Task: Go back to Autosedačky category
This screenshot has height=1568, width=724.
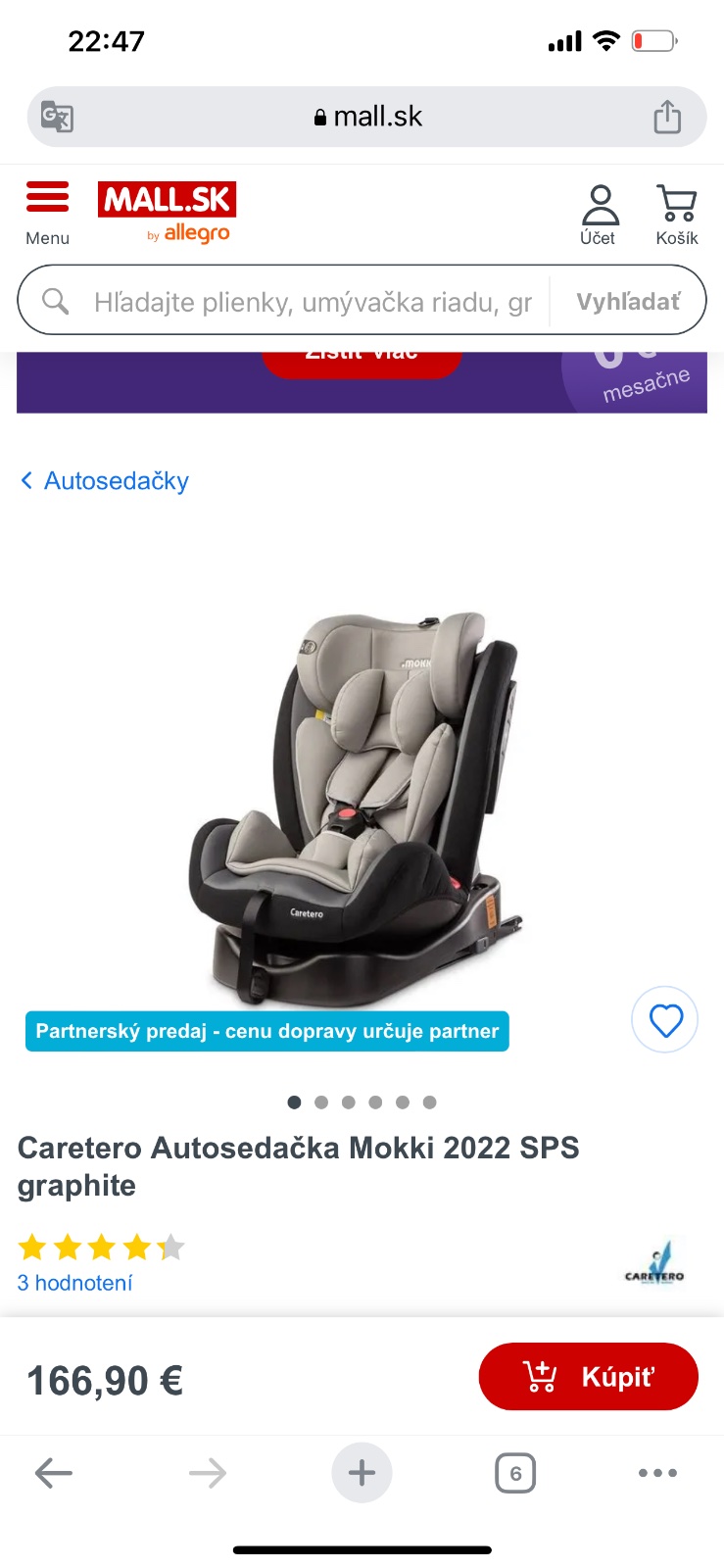Action: (105, 481)
